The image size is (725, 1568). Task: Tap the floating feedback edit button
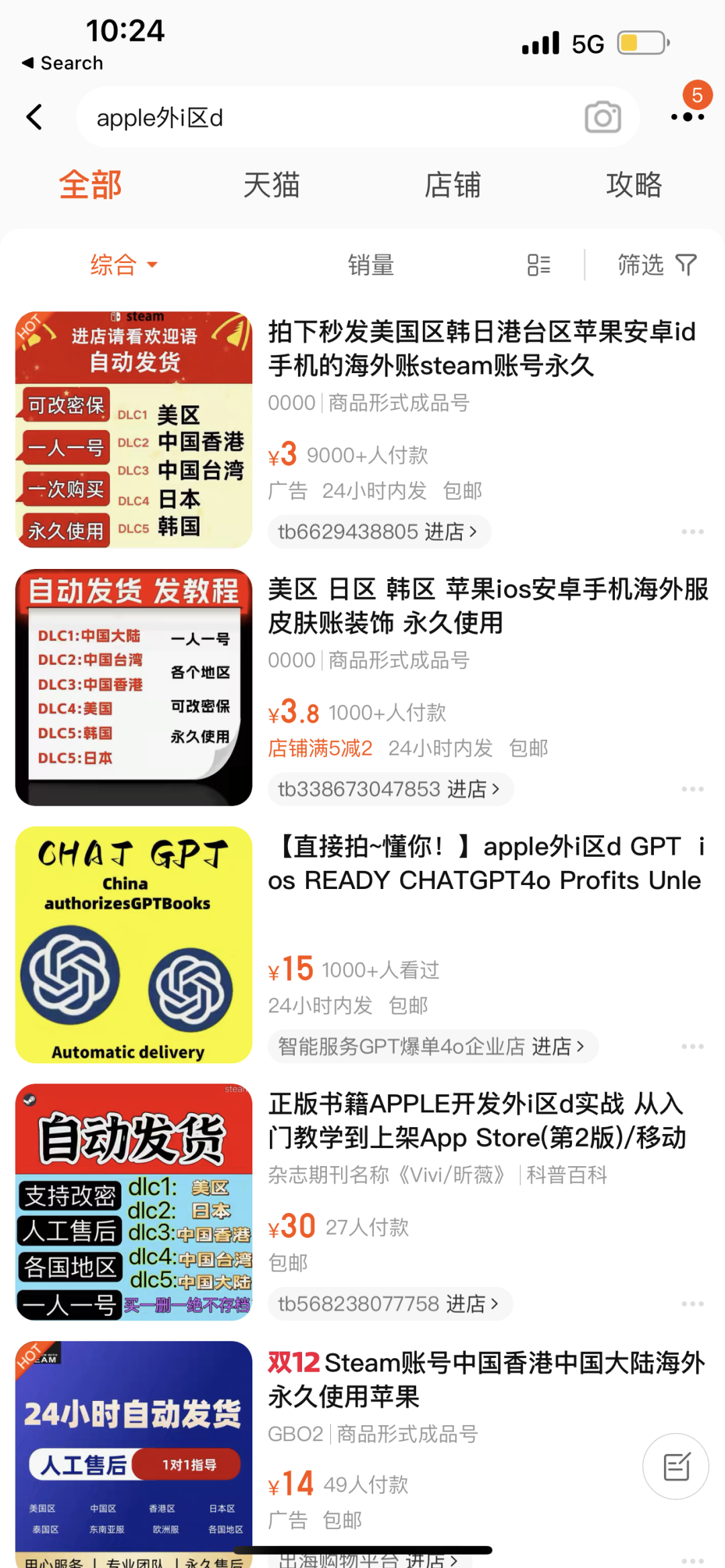676,1467
